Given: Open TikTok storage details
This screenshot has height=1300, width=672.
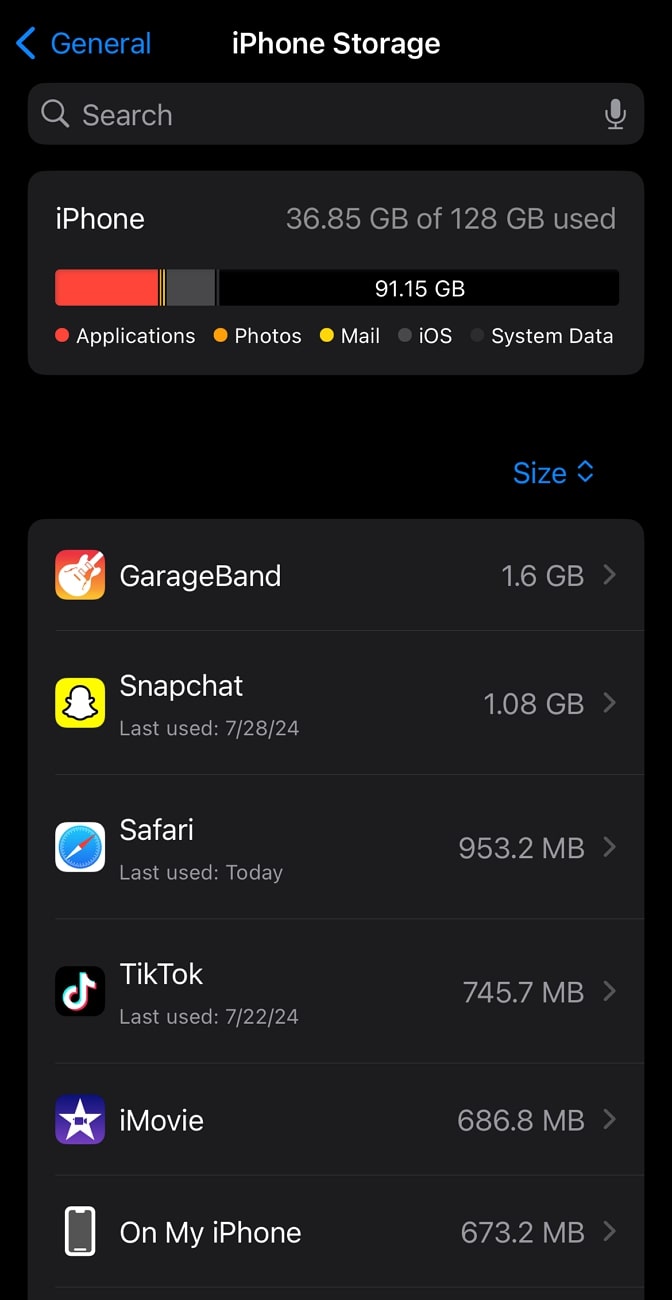Looking at the screenshot, I should [x=336, y=991].
